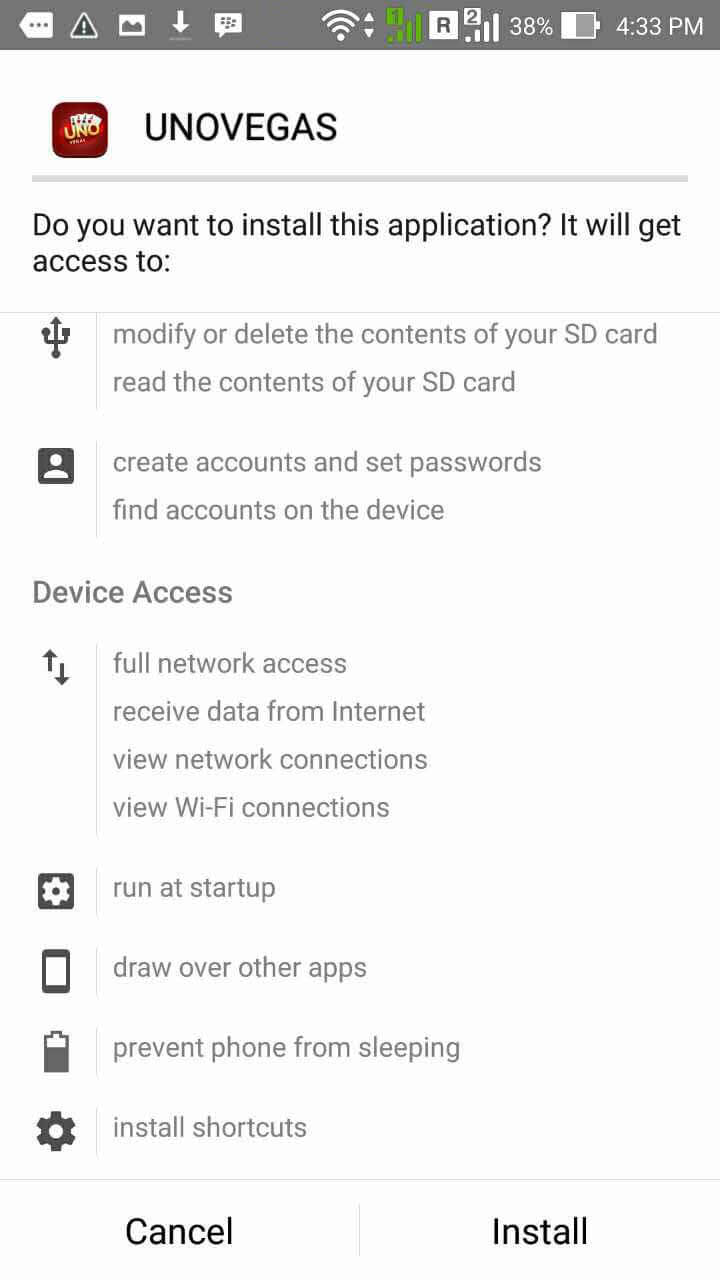
Task: Open the full network access permission details
Action: [x=230, y=664]
